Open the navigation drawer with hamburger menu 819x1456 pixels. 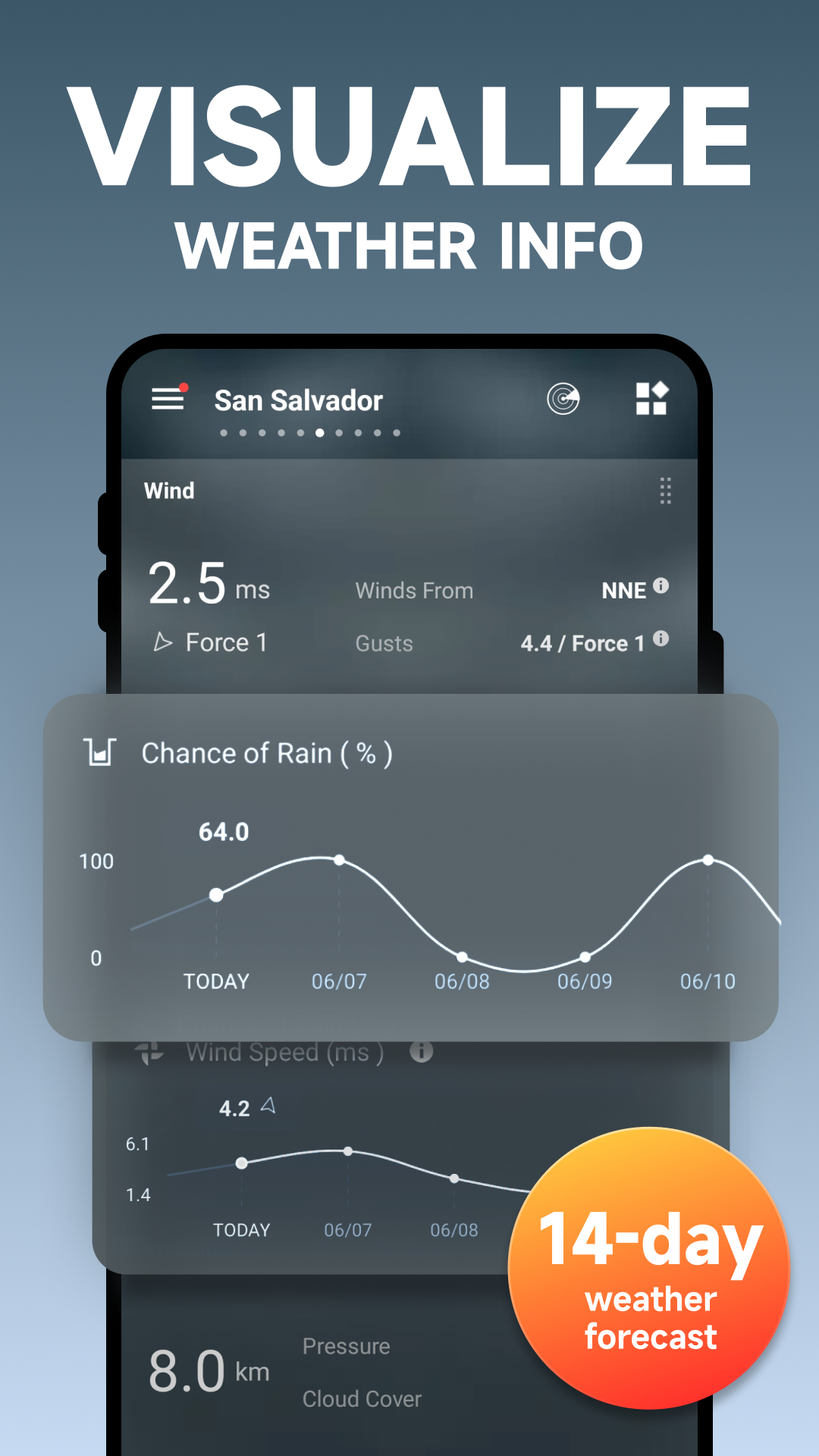pos(167,400)
